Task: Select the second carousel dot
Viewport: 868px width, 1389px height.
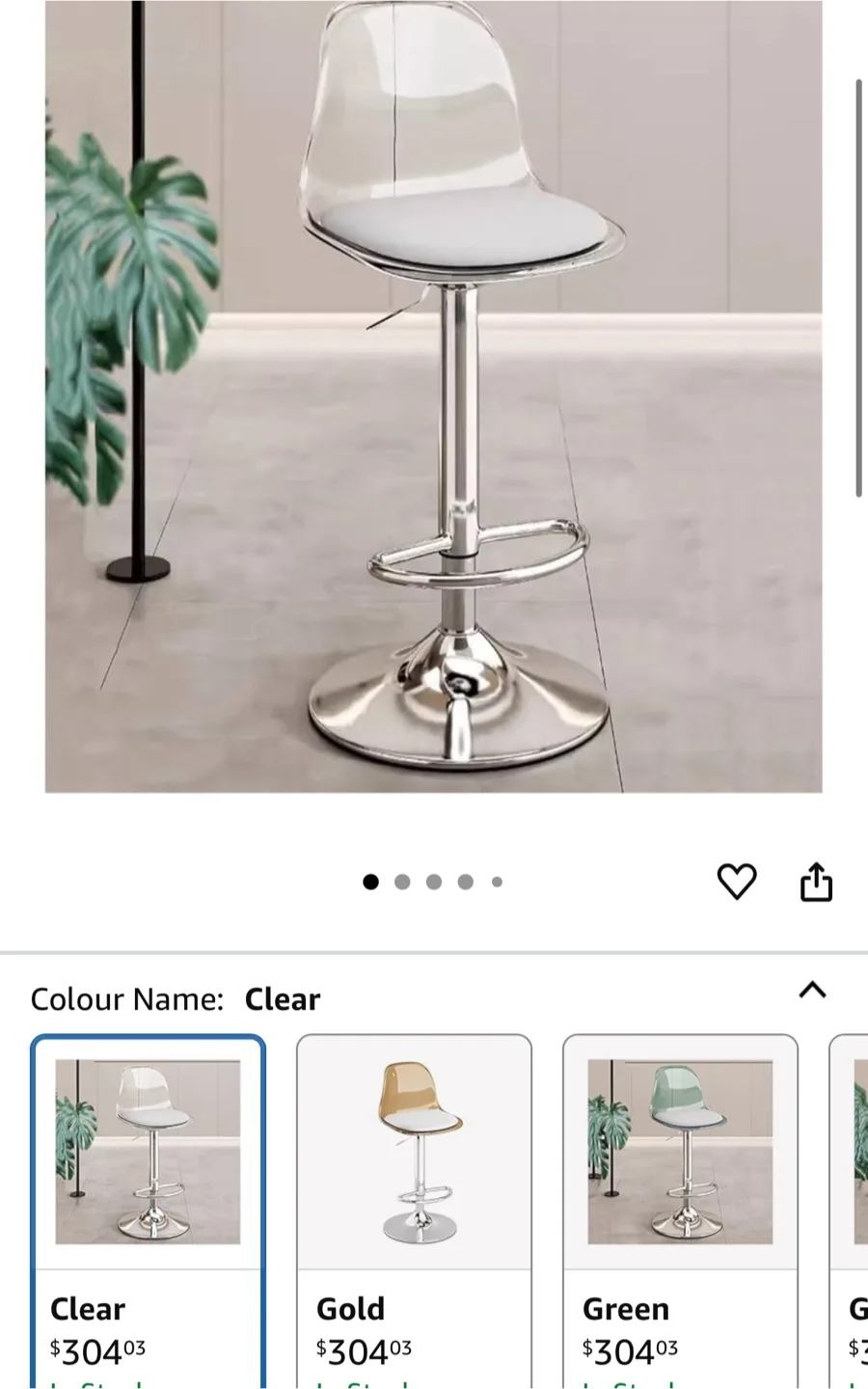Action: coord(402,881)
